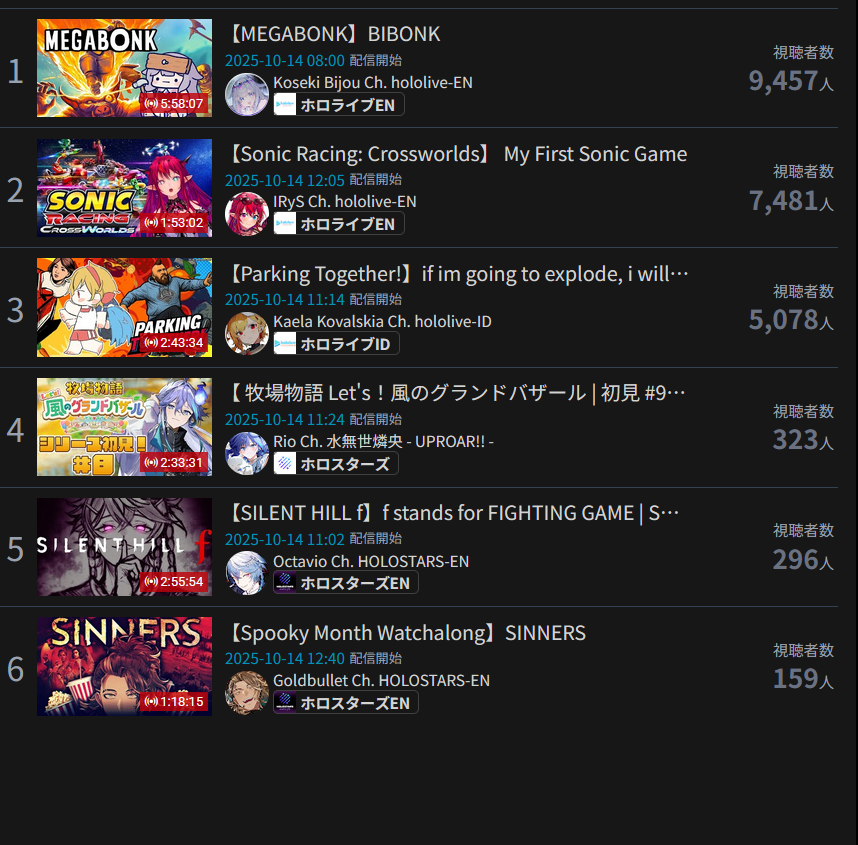Open the MEGABONK stream thumbnail
Image resolution: width=858 pixels, height=845 pixels.
coord(124,68)
